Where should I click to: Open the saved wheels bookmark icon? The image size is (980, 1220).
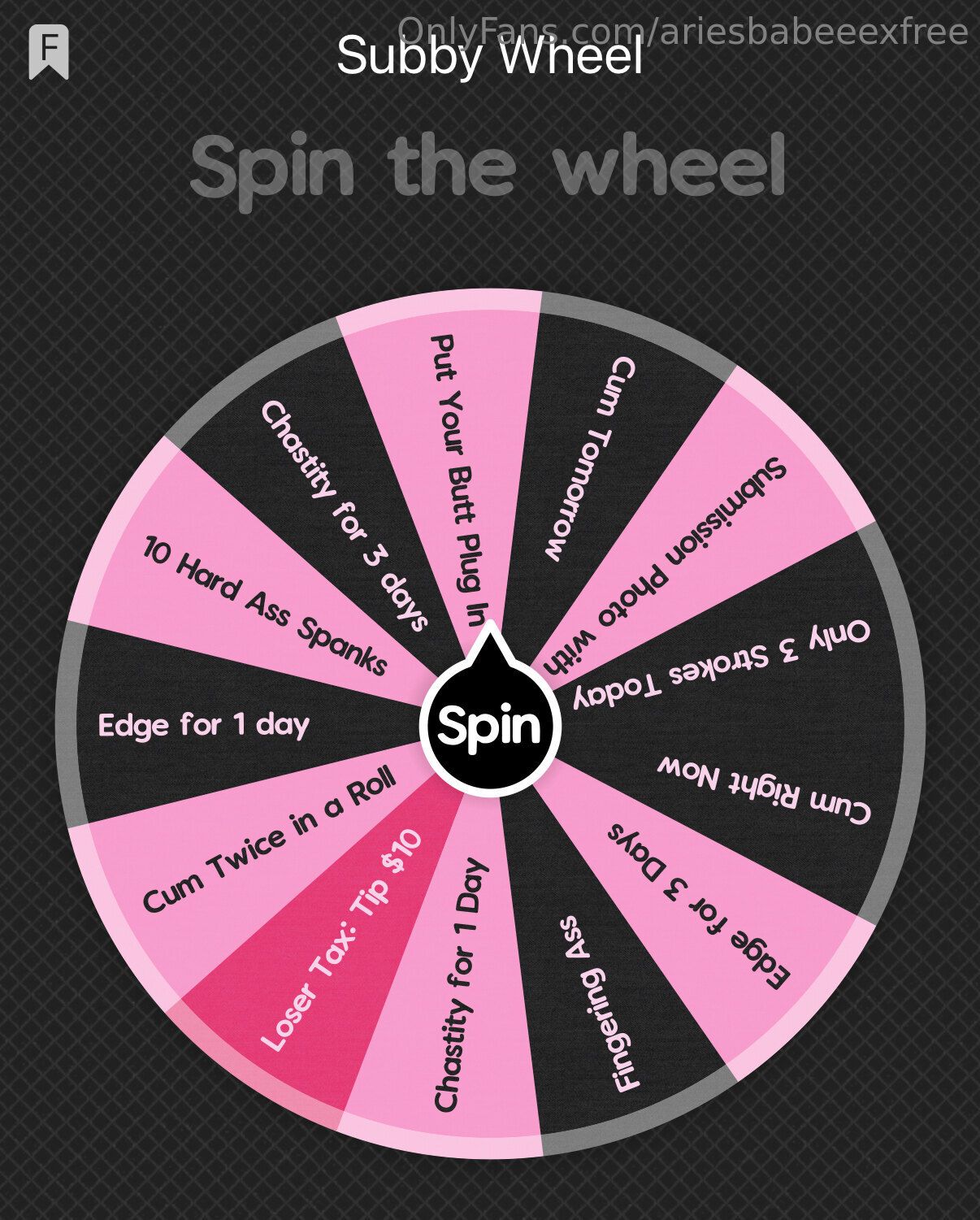point(49,52)
